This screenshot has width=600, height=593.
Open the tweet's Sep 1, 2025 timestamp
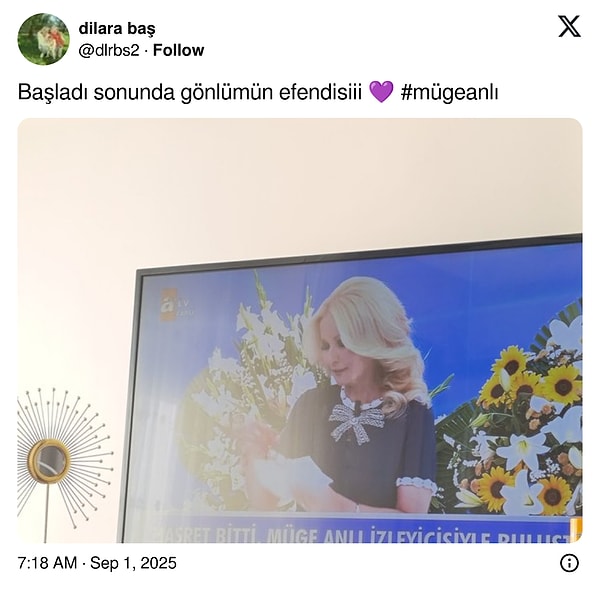click(x=97, y=563)
